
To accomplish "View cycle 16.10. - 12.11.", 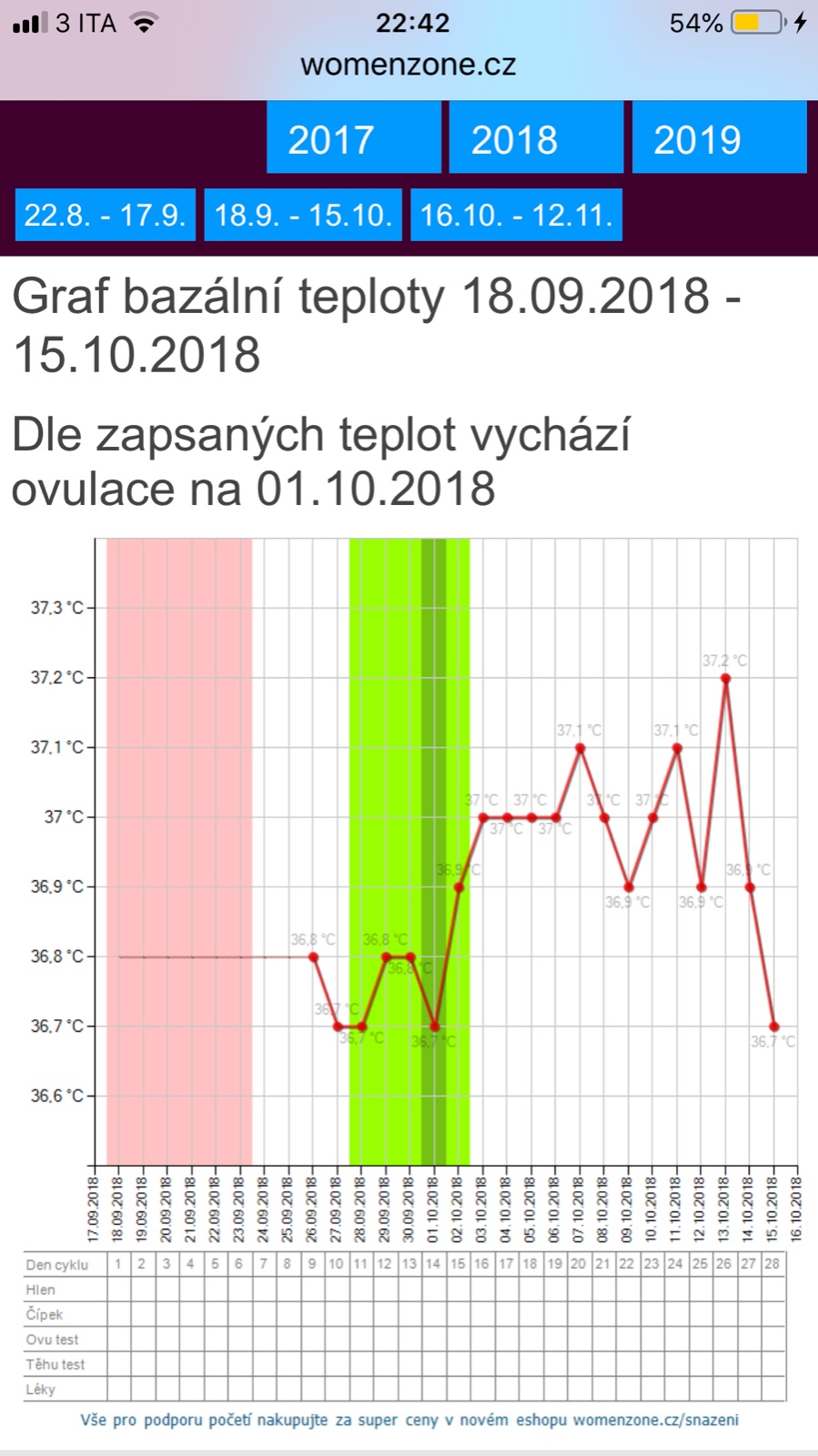I will pyautogui.click(x=516, y=216).
